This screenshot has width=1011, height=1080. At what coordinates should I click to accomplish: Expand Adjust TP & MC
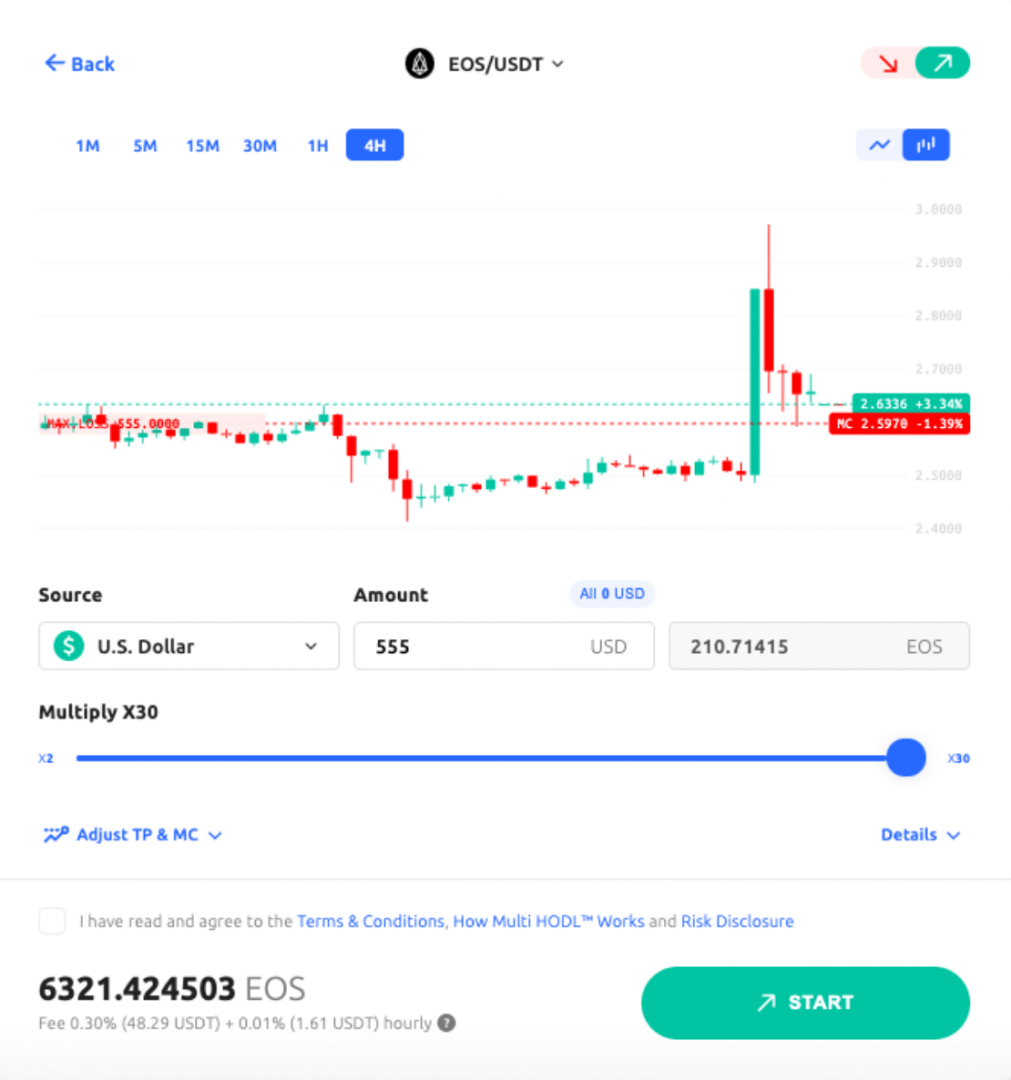pos(133,834)
